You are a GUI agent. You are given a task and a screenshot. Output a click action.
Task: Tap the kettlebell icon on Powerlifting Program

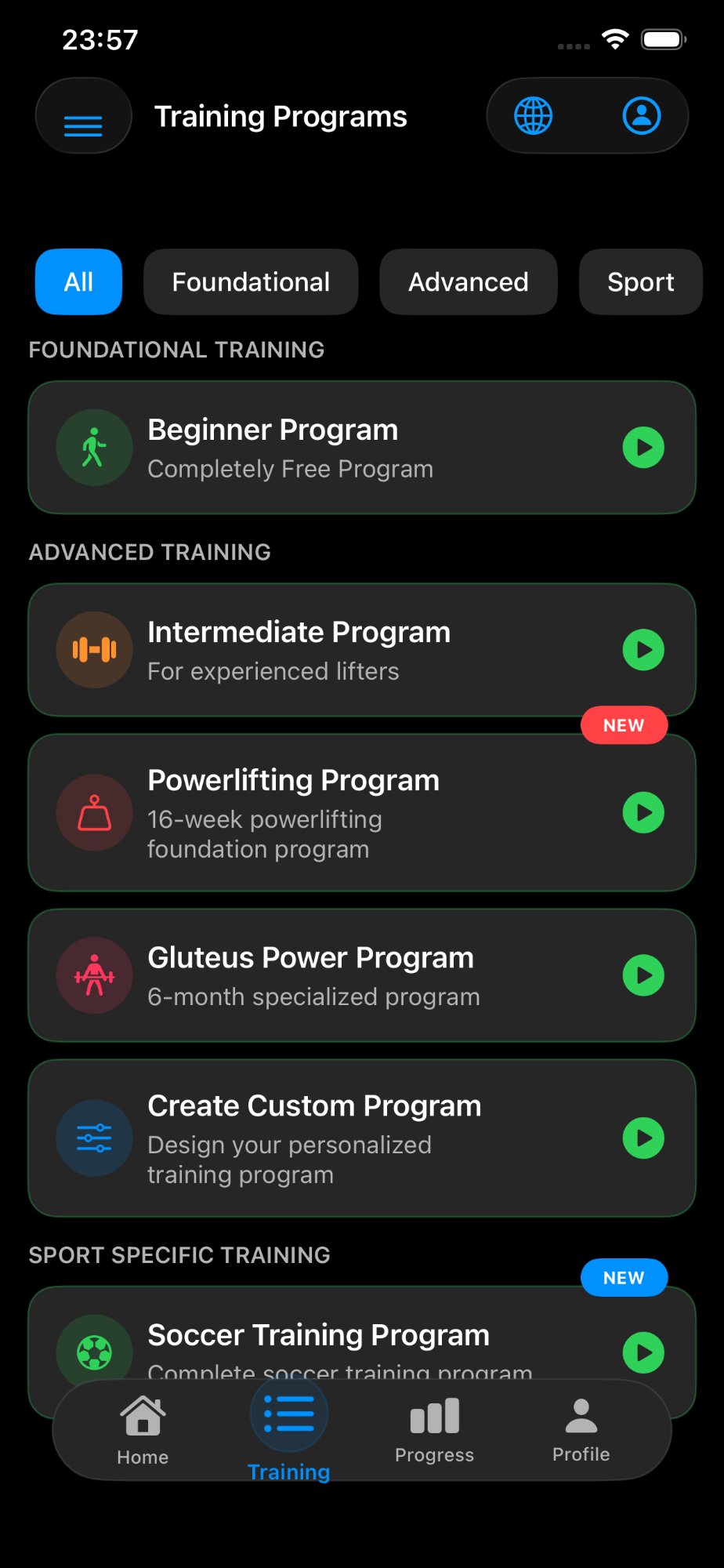[x=93, y=813]
